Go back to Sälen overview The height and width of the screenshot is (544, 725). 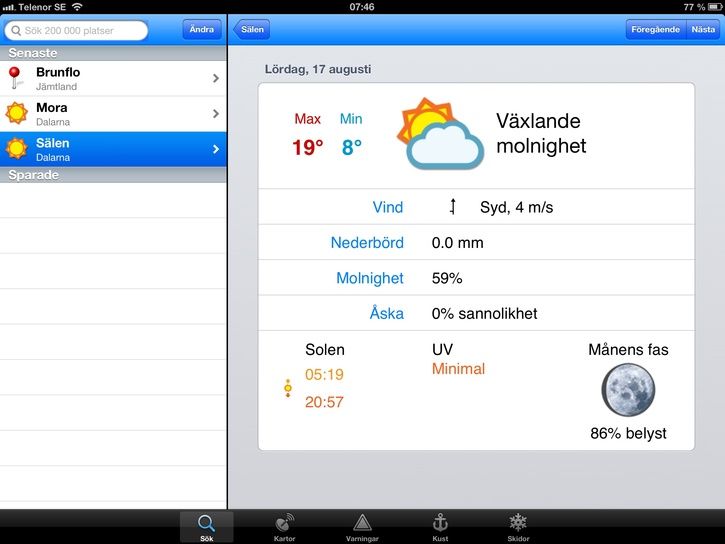tap(252, 30)
